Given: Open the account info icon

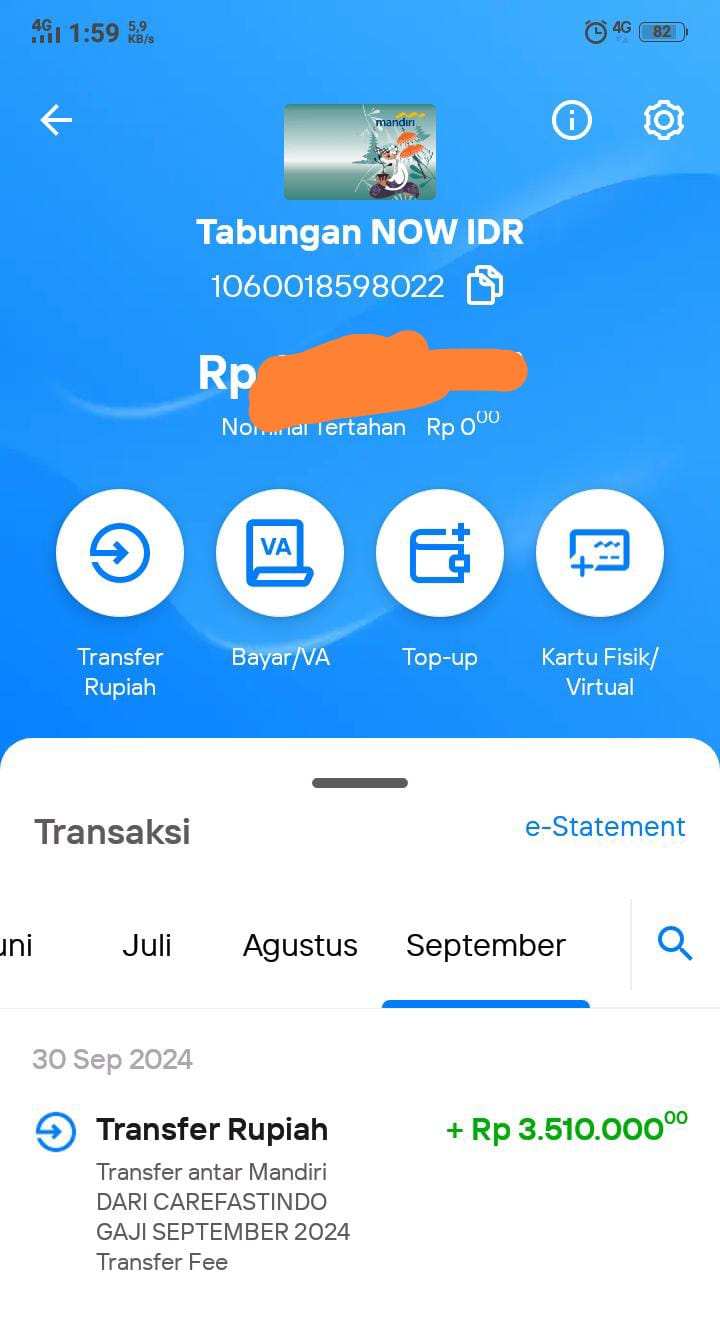Looking at the screenshot, I should (x=572, y=121).
